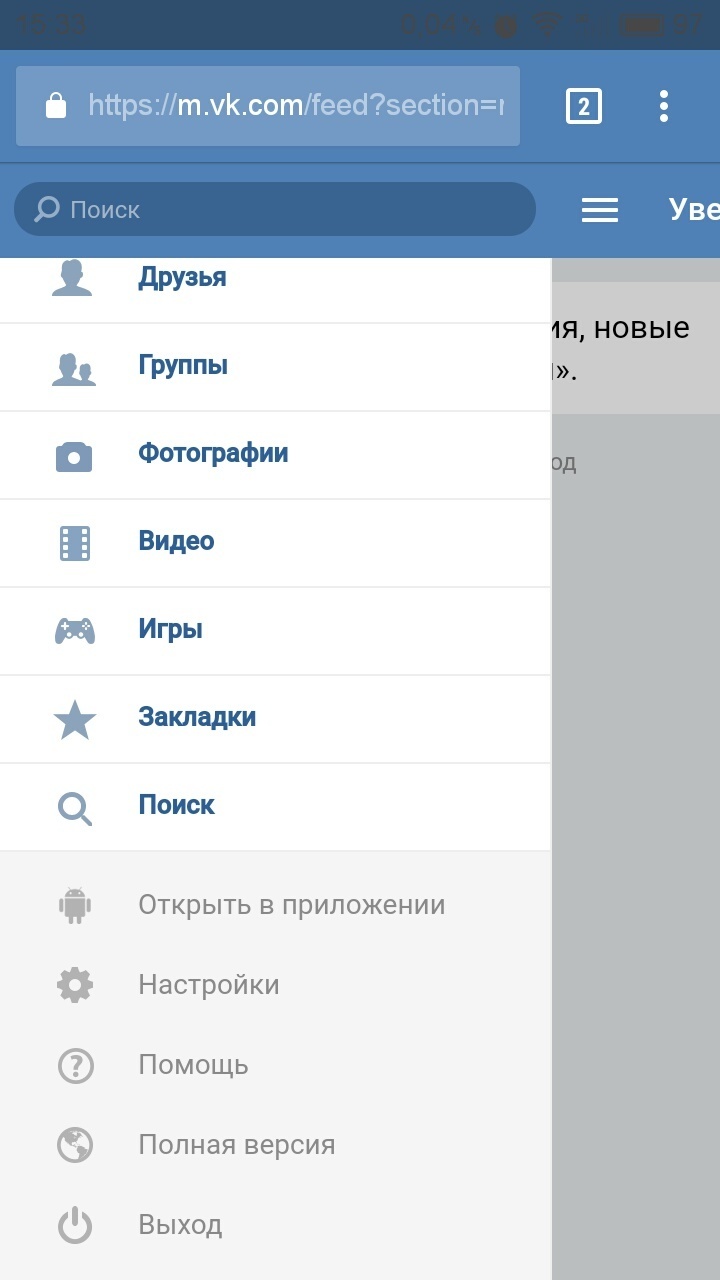The width and height of the screenshot is (720, 1280).
Task: Switch to Полная версия
Action: pos(236,1146)
